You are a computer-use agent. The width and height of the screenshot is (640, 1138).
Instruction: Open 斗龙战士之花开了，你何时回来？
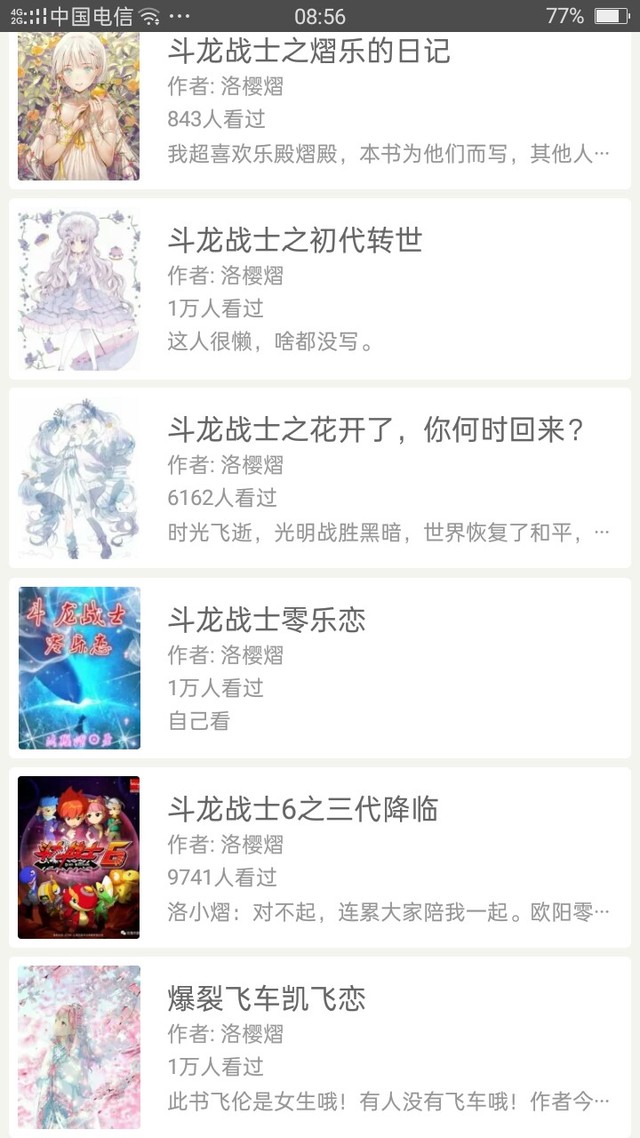[x=376, y=431]
